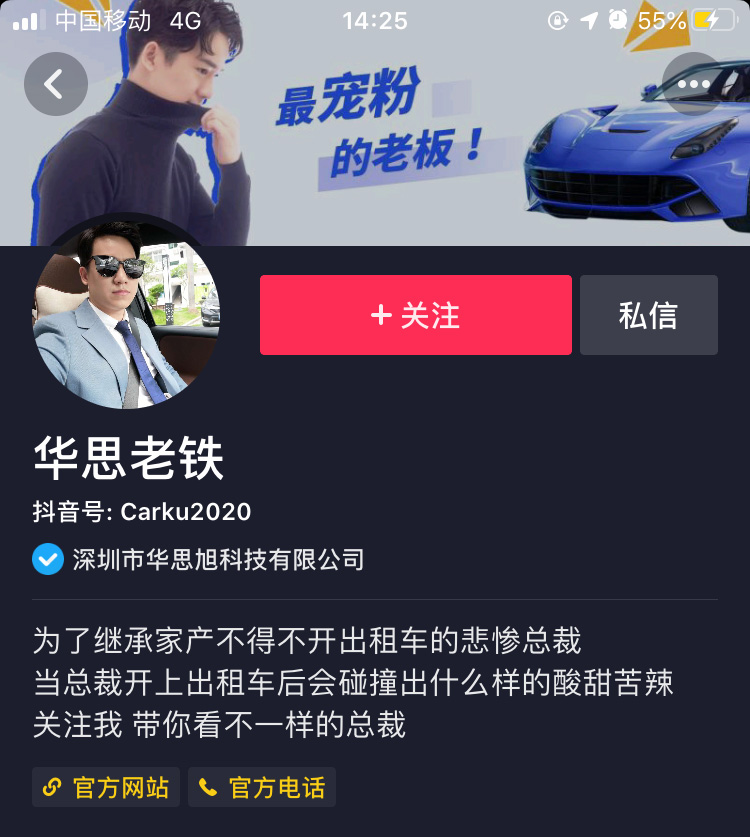Tap the back arrow at top left
Viewport: 750px width, 837px height.
pyautogui.click(x=56, y=84)
